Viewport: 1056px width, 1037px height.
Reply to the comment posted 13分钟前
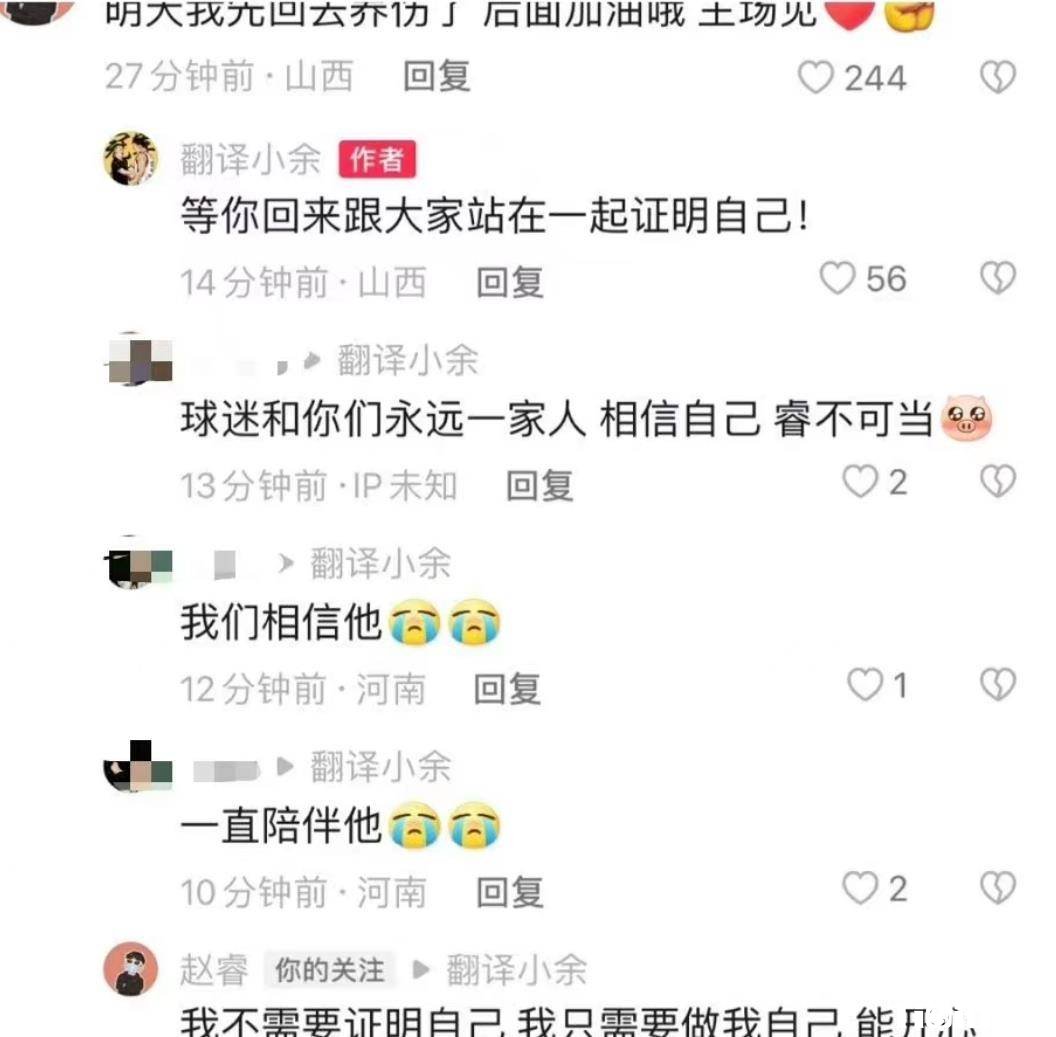(538, 485)
